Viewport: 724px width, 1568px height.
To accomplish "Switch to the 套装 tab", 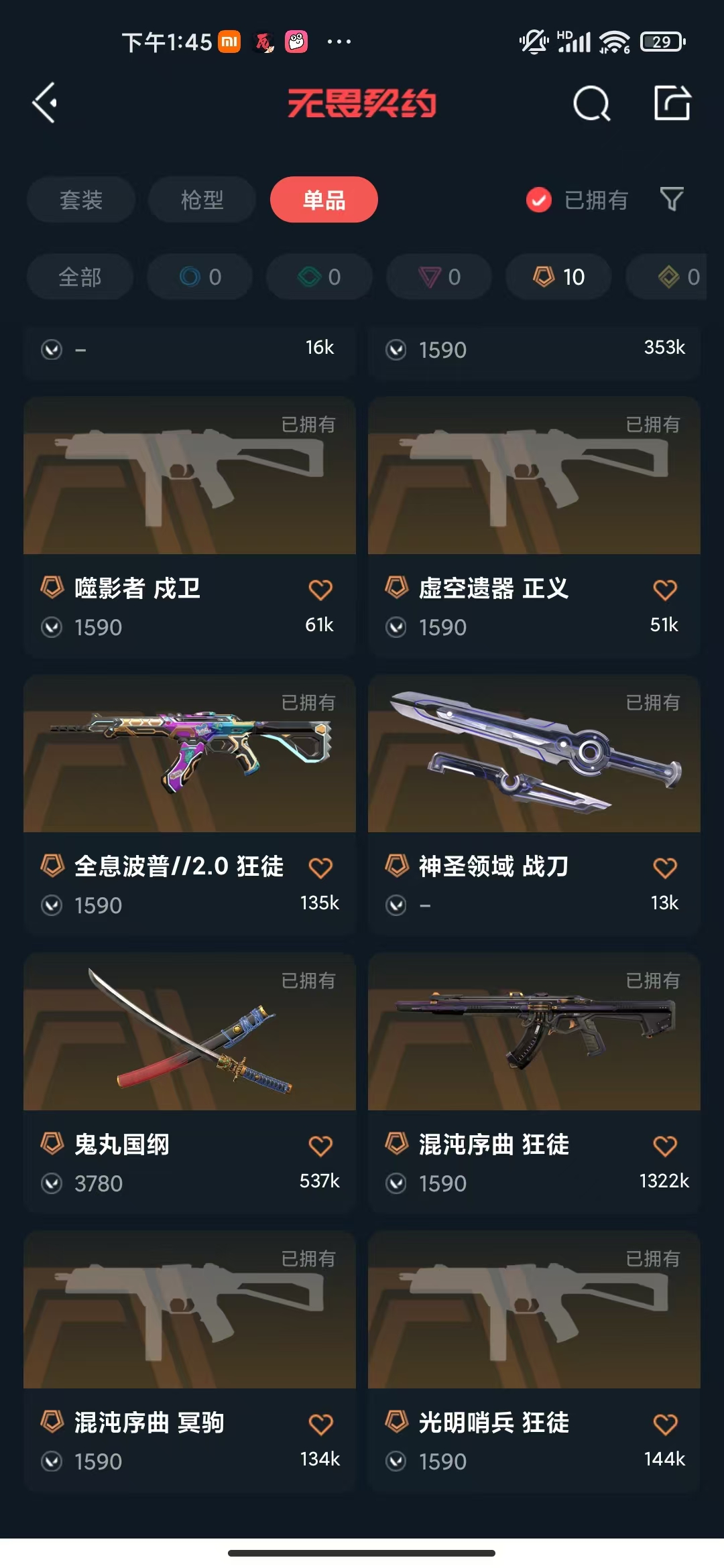I will click(x=81, y=200).
